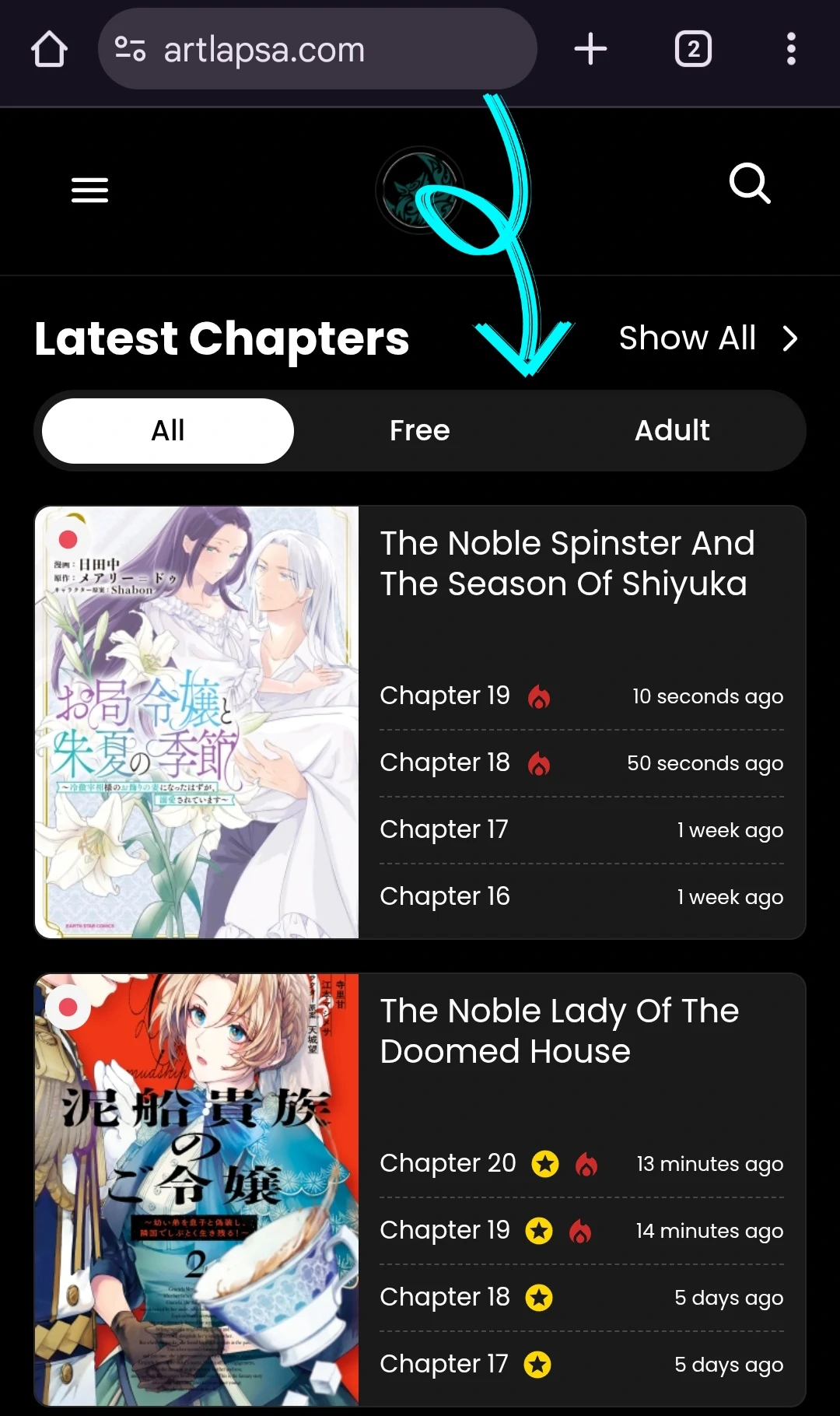Open The Noble Lady Of The Doomed House
The image size is (840, 1416).
pyautogui.click(x=559, y=1031)
